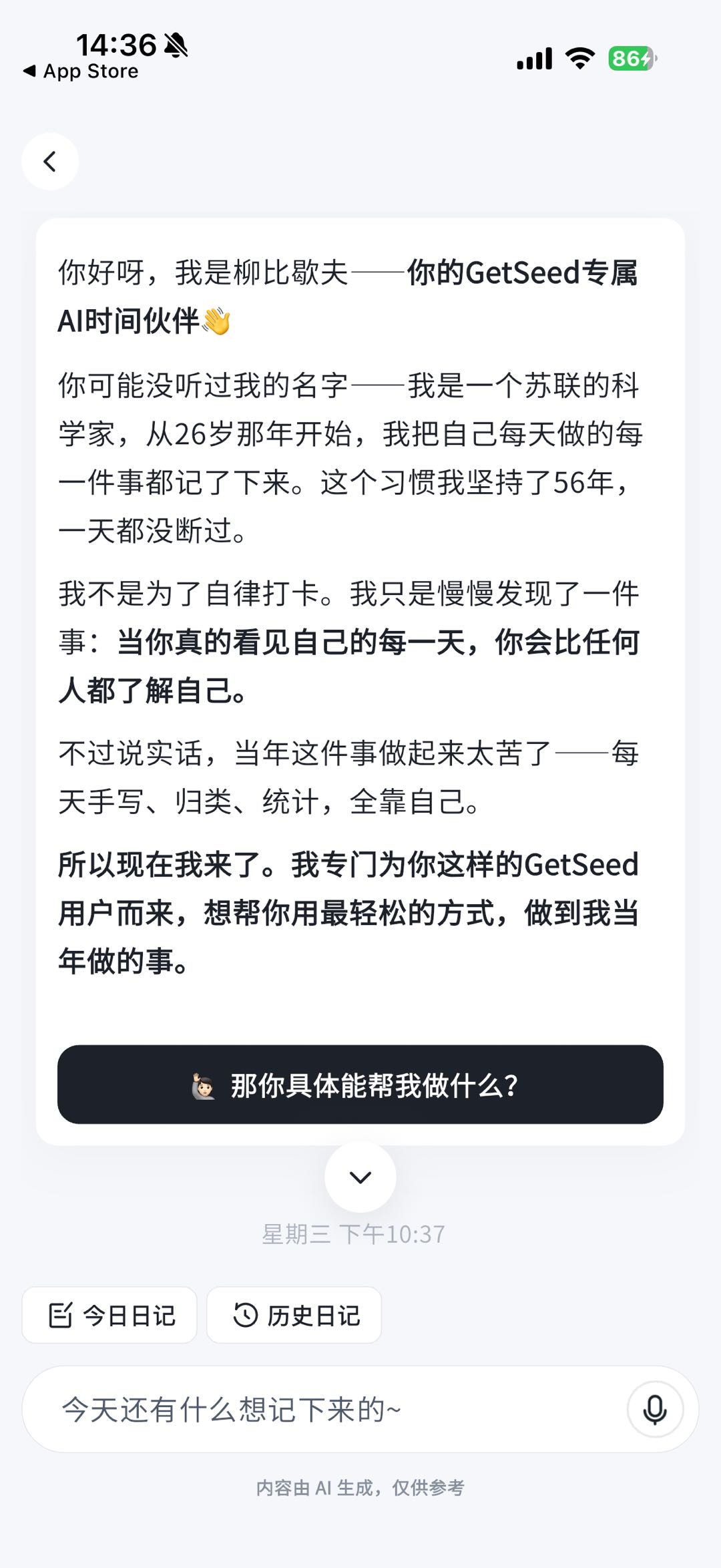Start voice input with microphone icon
Viewport: 721px width, 1568px height.
(655, 1409)
